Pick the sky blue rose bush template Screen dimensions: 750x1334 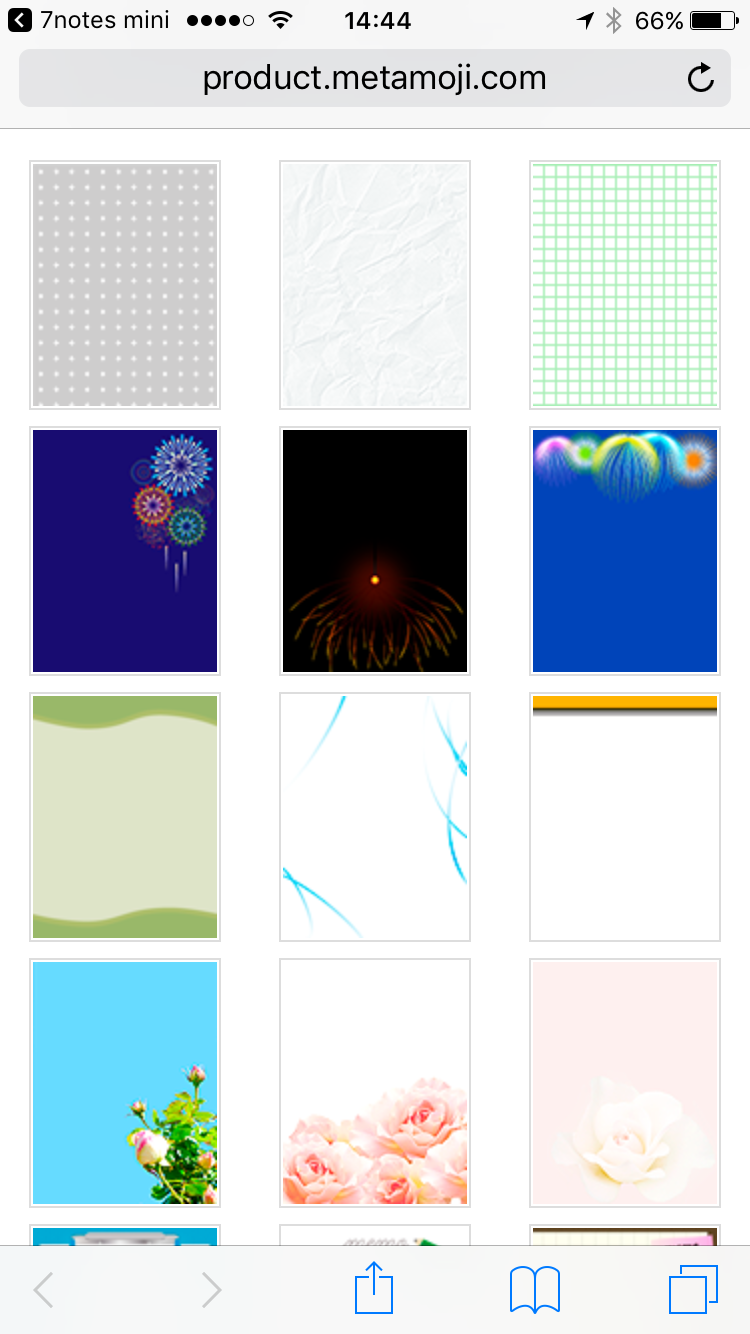click(125, 1083)
